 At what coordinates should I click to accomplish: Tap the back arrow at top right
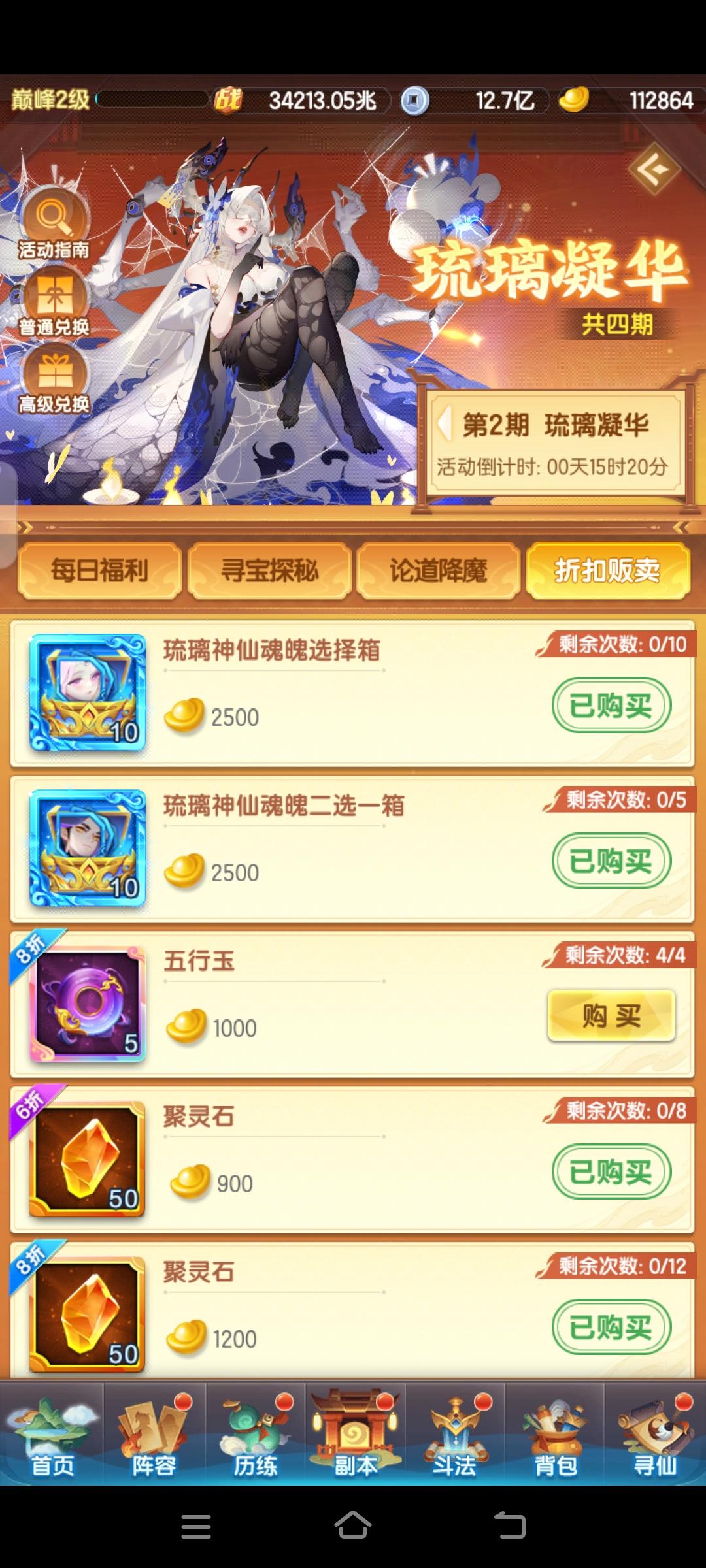656,169
